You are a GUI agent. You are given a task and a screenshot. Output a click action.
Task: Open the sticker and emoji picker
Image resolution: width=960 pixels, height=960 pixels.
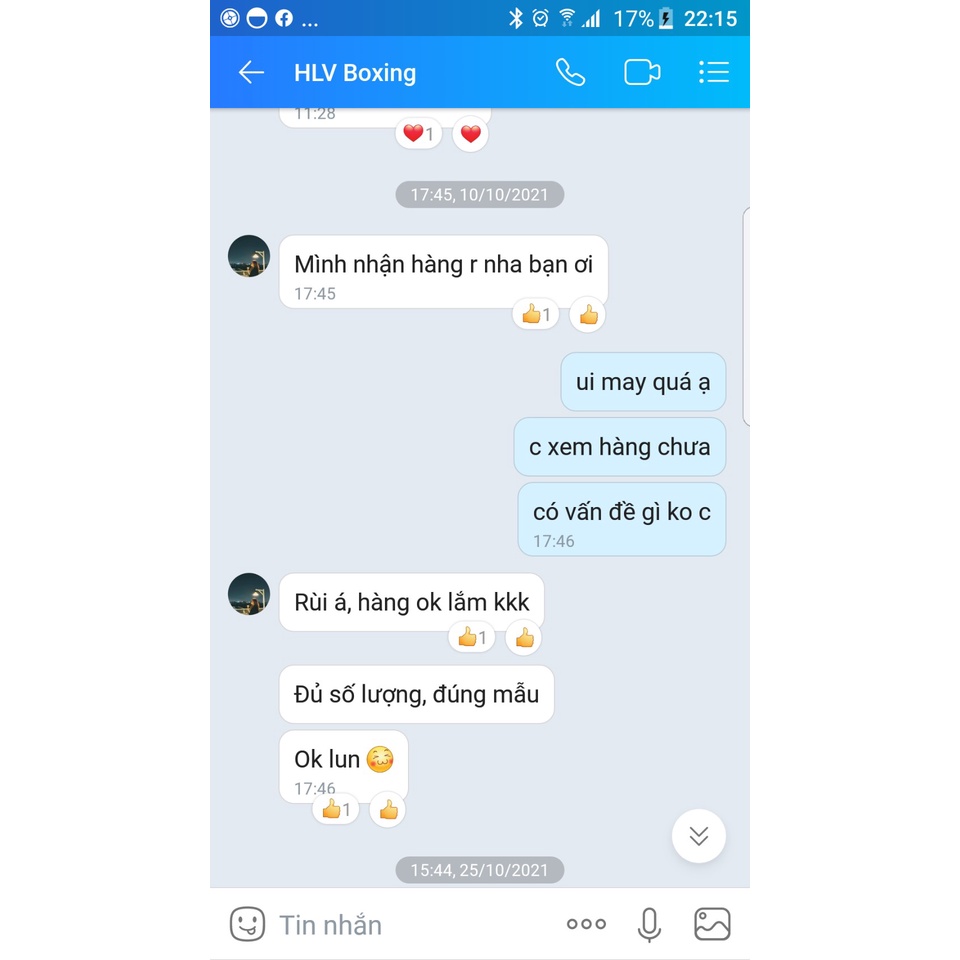tap(247, 924)
